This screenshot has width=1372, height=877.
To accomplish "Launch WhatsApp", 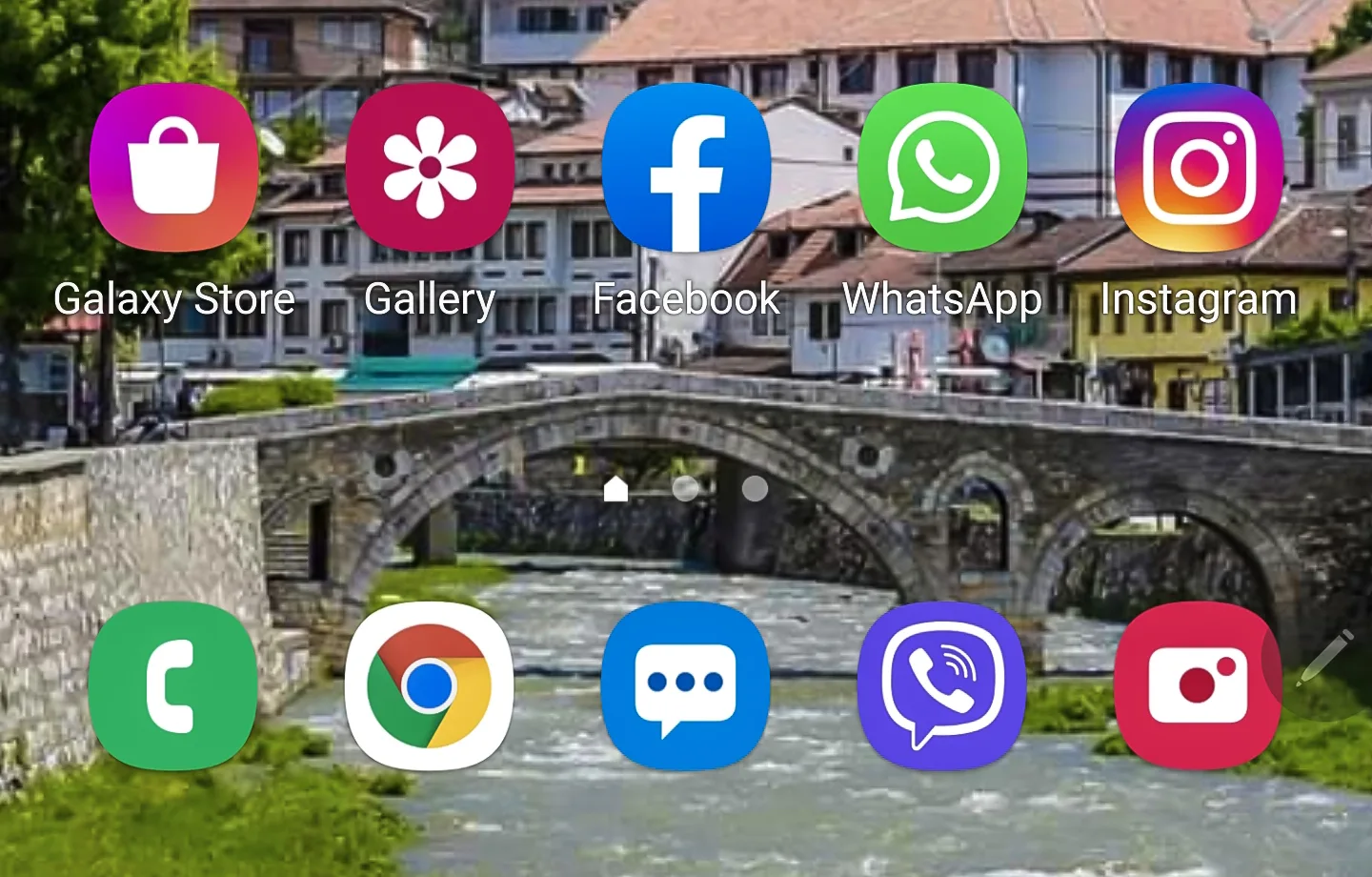I will [x=942, y=168].
